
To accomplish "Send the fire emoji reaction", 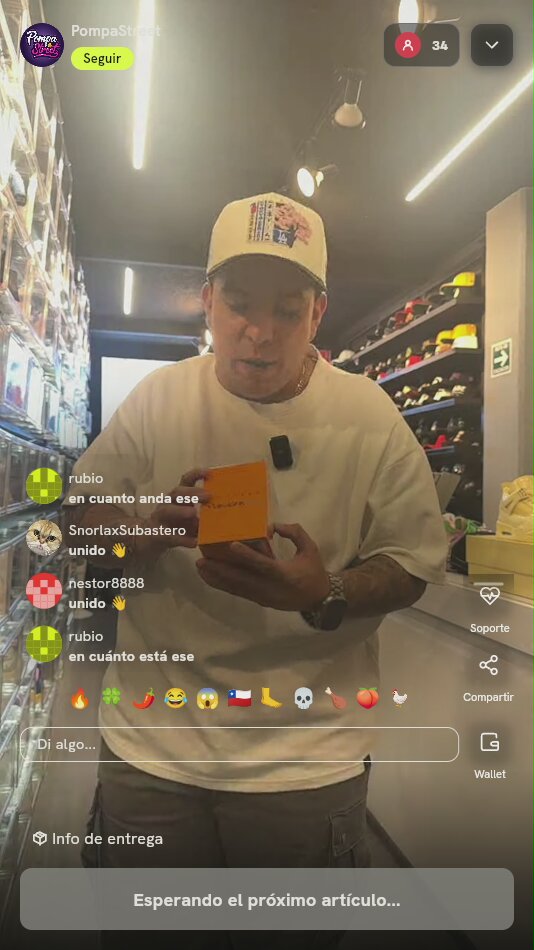I will (x=79, y=698).
